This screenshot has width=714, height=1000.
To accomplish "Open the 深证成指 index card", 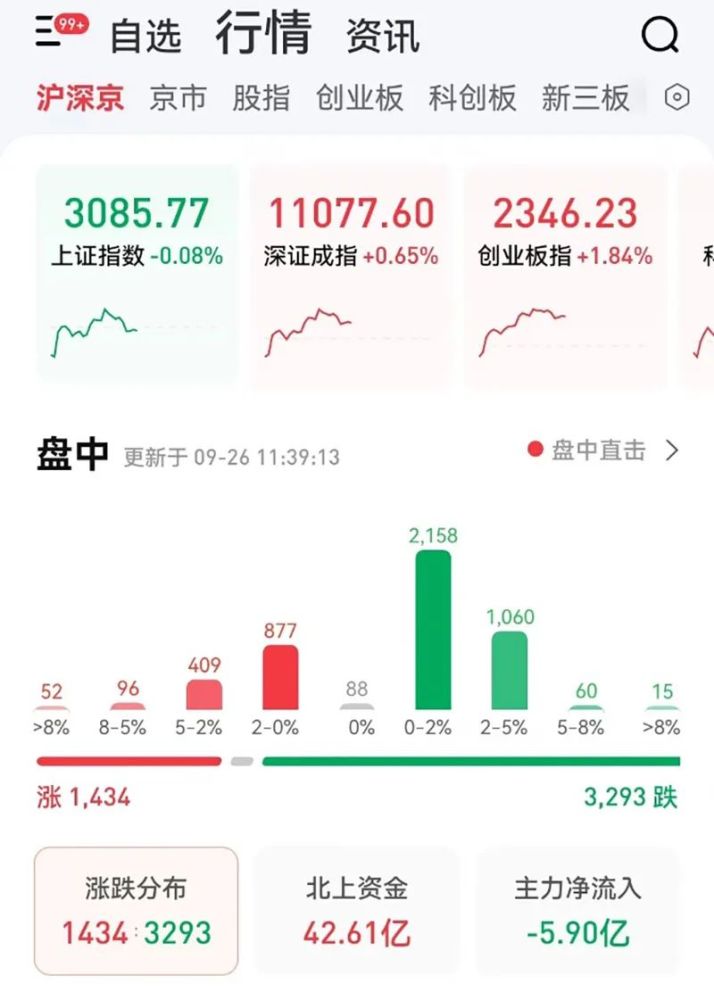I will click(351, 274).
